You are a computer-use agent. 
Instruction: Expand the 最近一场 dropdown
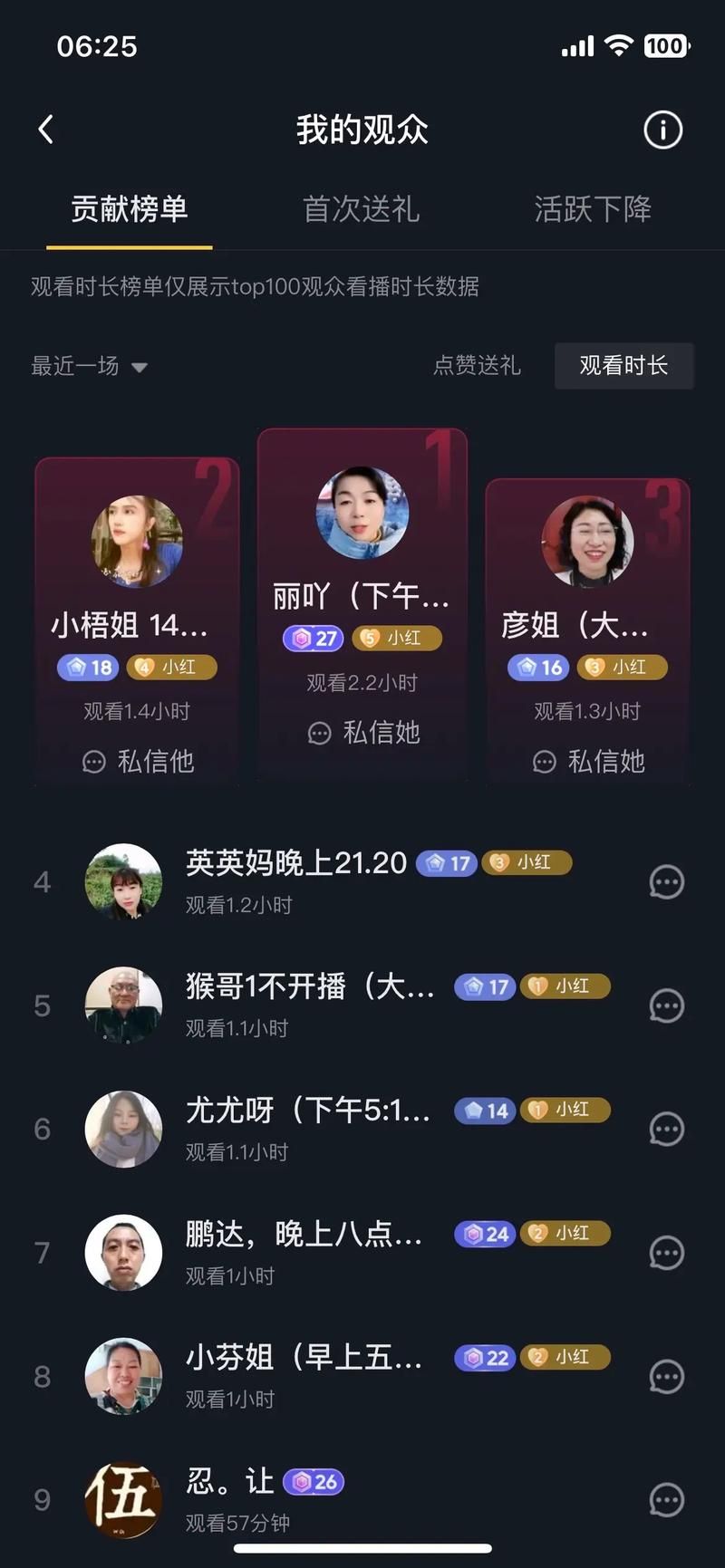89,366
